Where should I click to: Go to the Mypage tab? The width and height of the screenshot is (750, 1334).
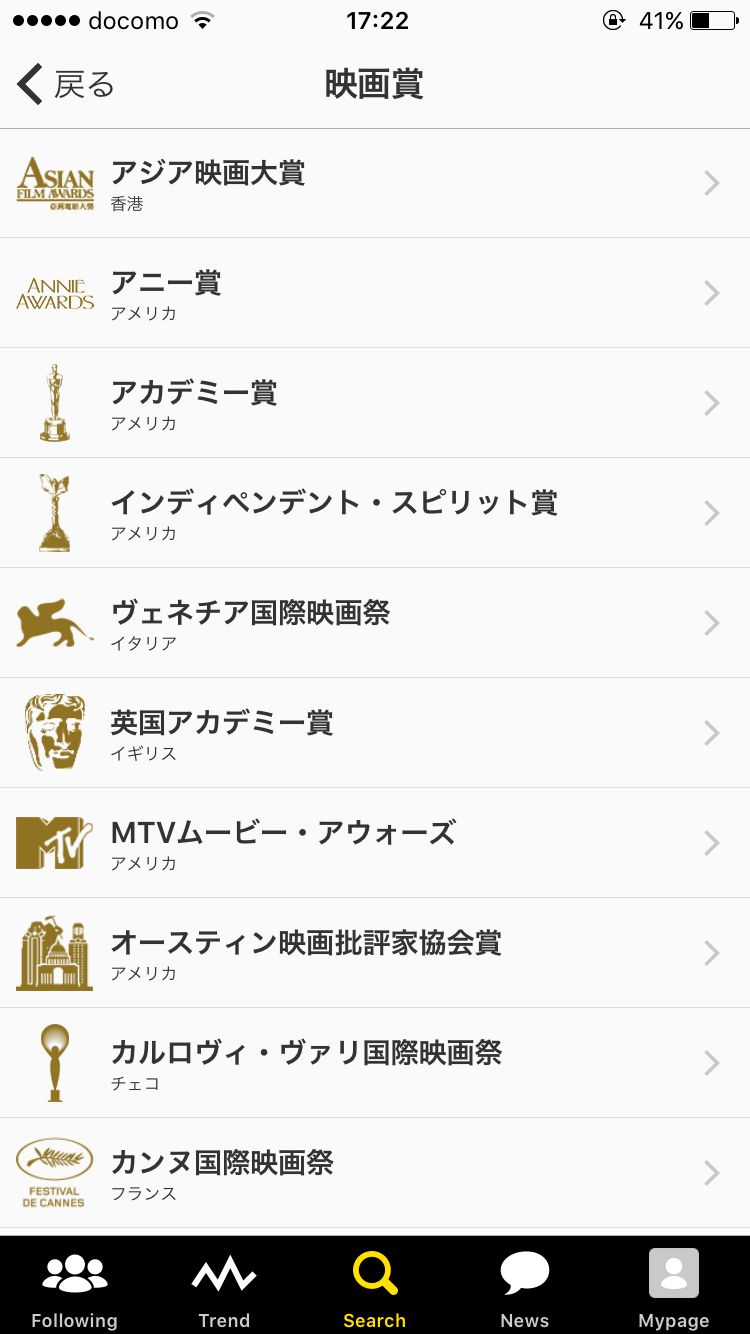click(x=674, y=1288)
